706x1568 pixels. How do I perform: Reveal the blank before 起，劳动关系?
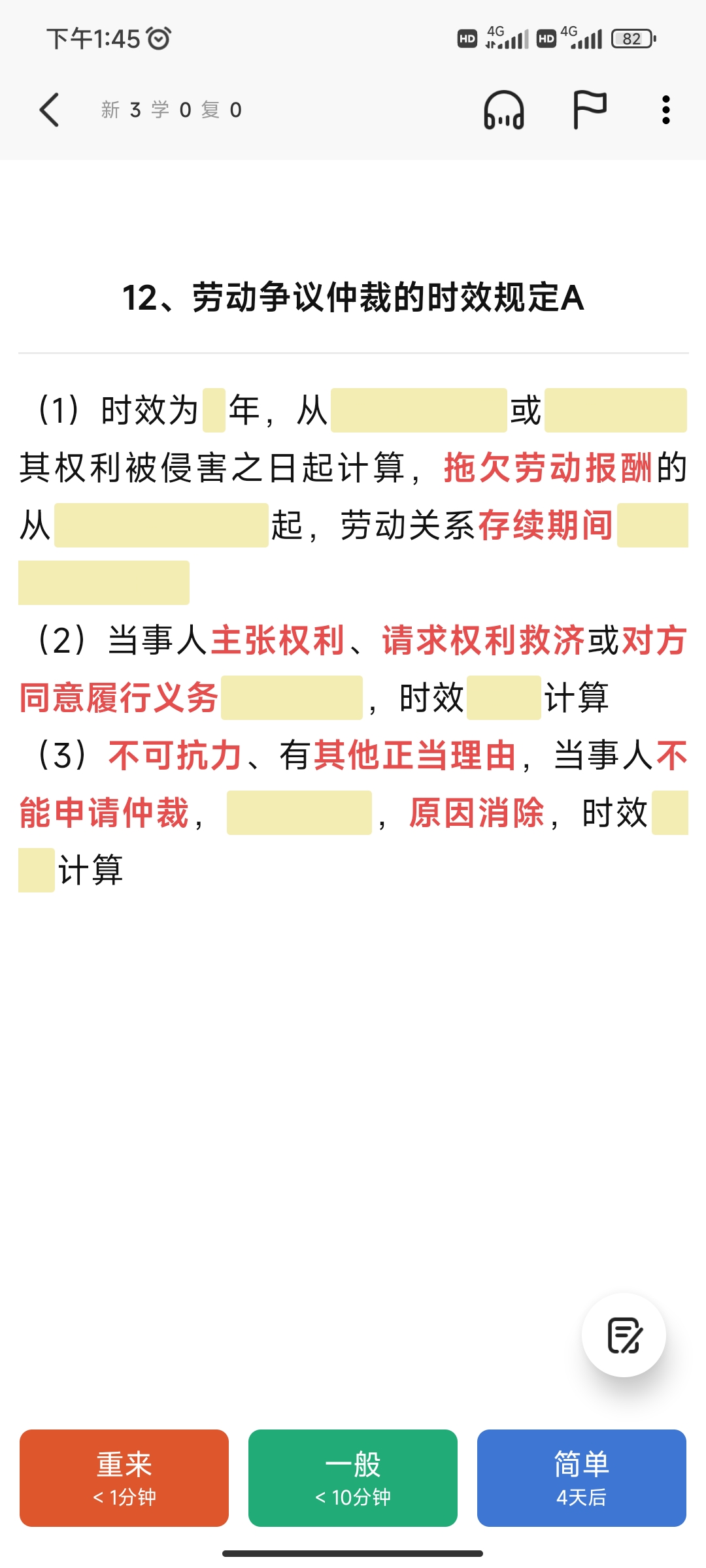coord(161,525)
